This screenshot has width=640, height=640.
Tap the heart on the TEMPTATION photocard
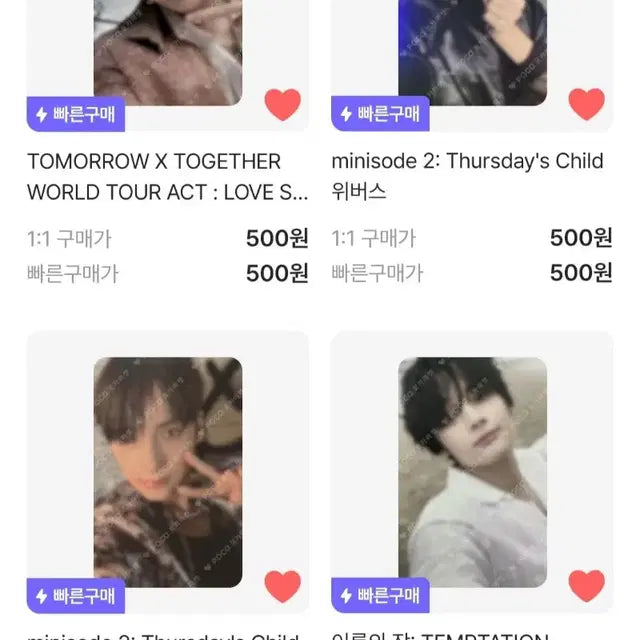click(586, 586)
